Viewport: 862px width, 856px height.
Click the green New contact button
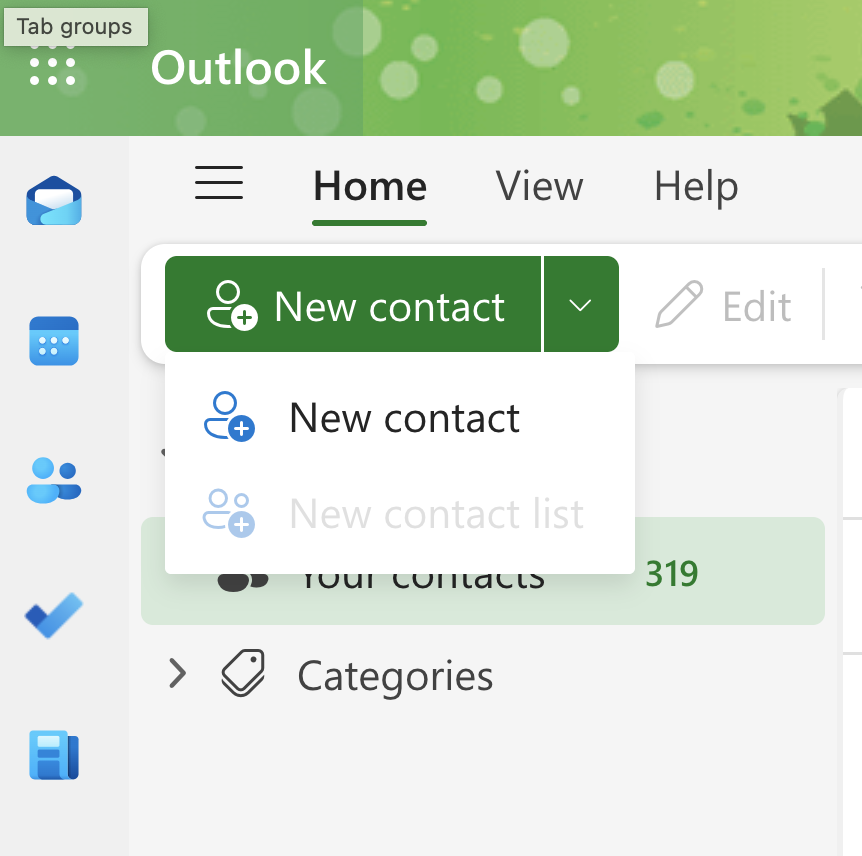click(x=354, y=305)
